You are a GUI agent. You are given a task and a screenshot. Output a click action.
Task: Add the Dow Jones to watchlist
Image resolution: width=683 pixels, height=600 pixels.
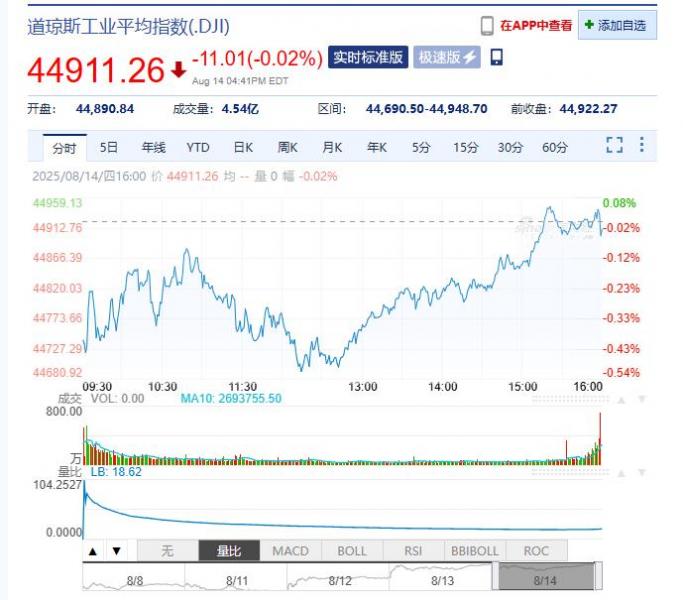(x=616, y=26)
